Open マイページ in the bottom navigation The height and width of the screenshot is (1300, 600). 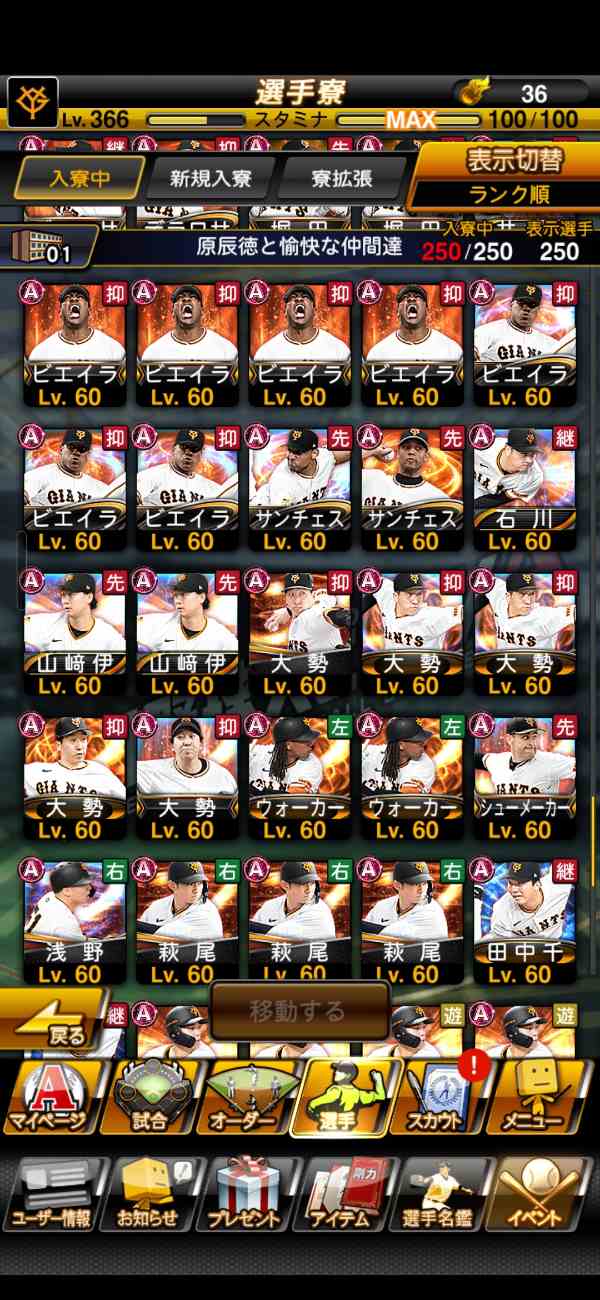48,1096
